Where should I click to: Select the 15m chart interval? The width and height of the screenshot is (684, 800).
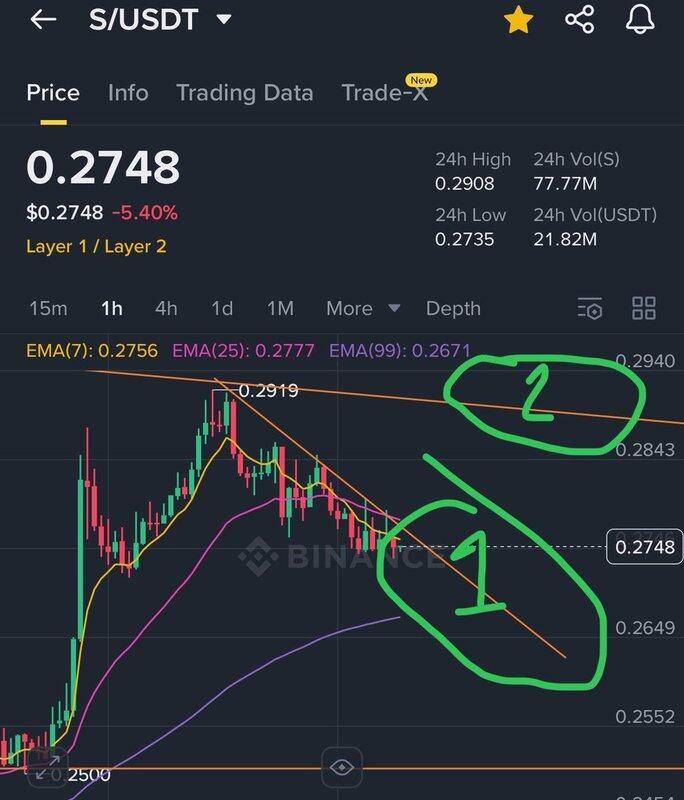coord(48,308)
